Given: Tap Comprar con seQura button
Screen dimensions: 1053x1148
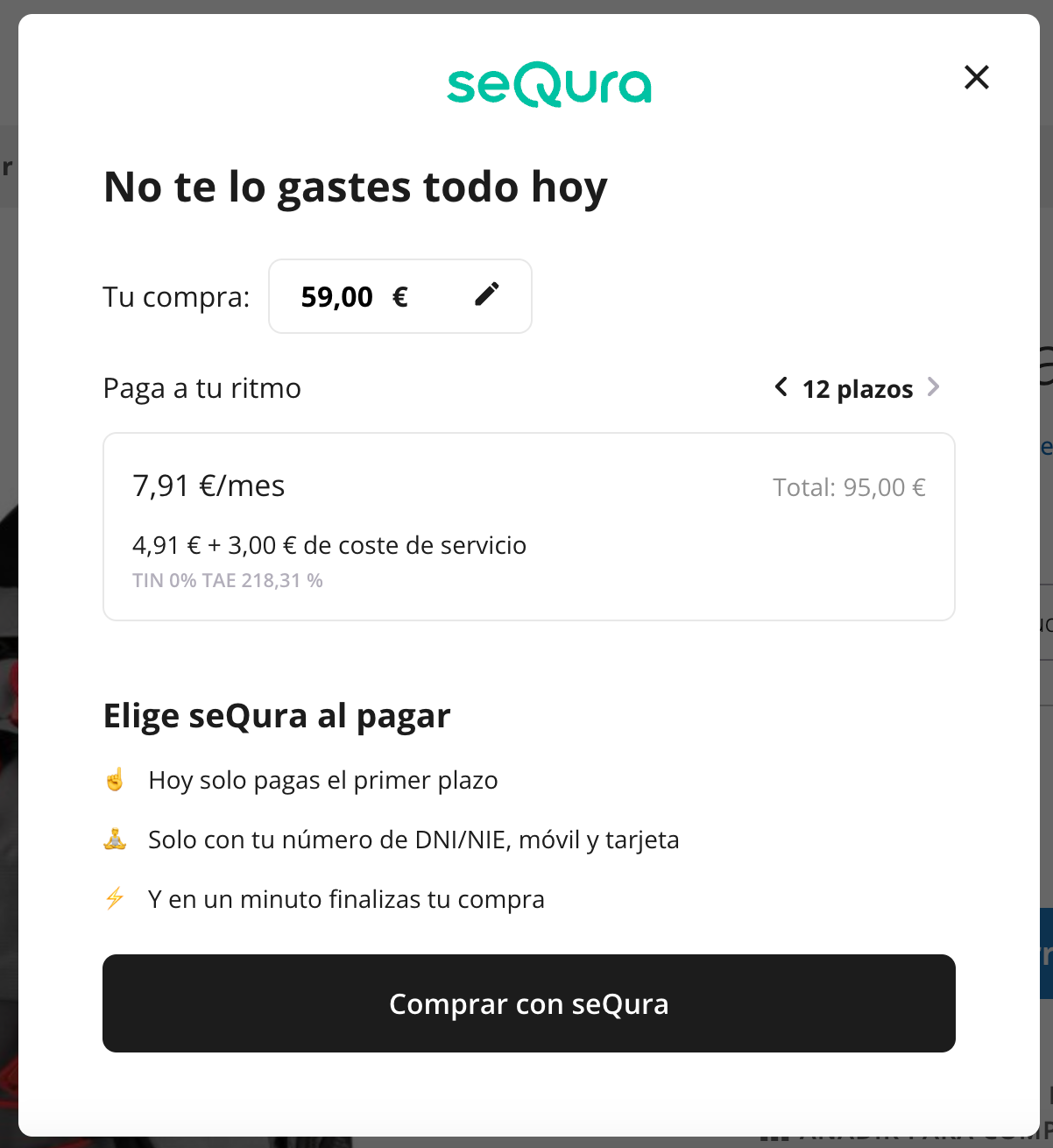Looking at the screenshot, I should point(528,1003).
